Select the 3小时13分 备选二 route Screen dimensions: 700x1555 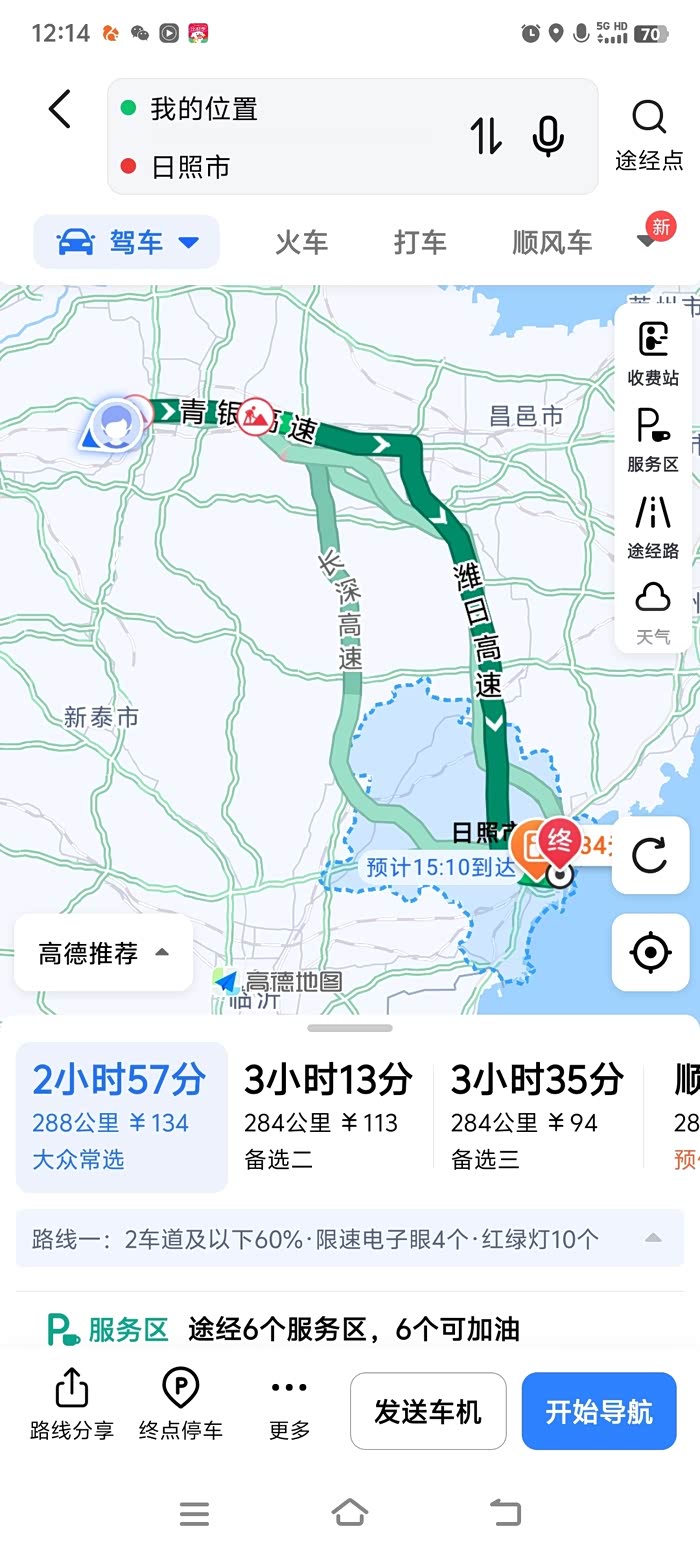click(x=328, y=1115)
